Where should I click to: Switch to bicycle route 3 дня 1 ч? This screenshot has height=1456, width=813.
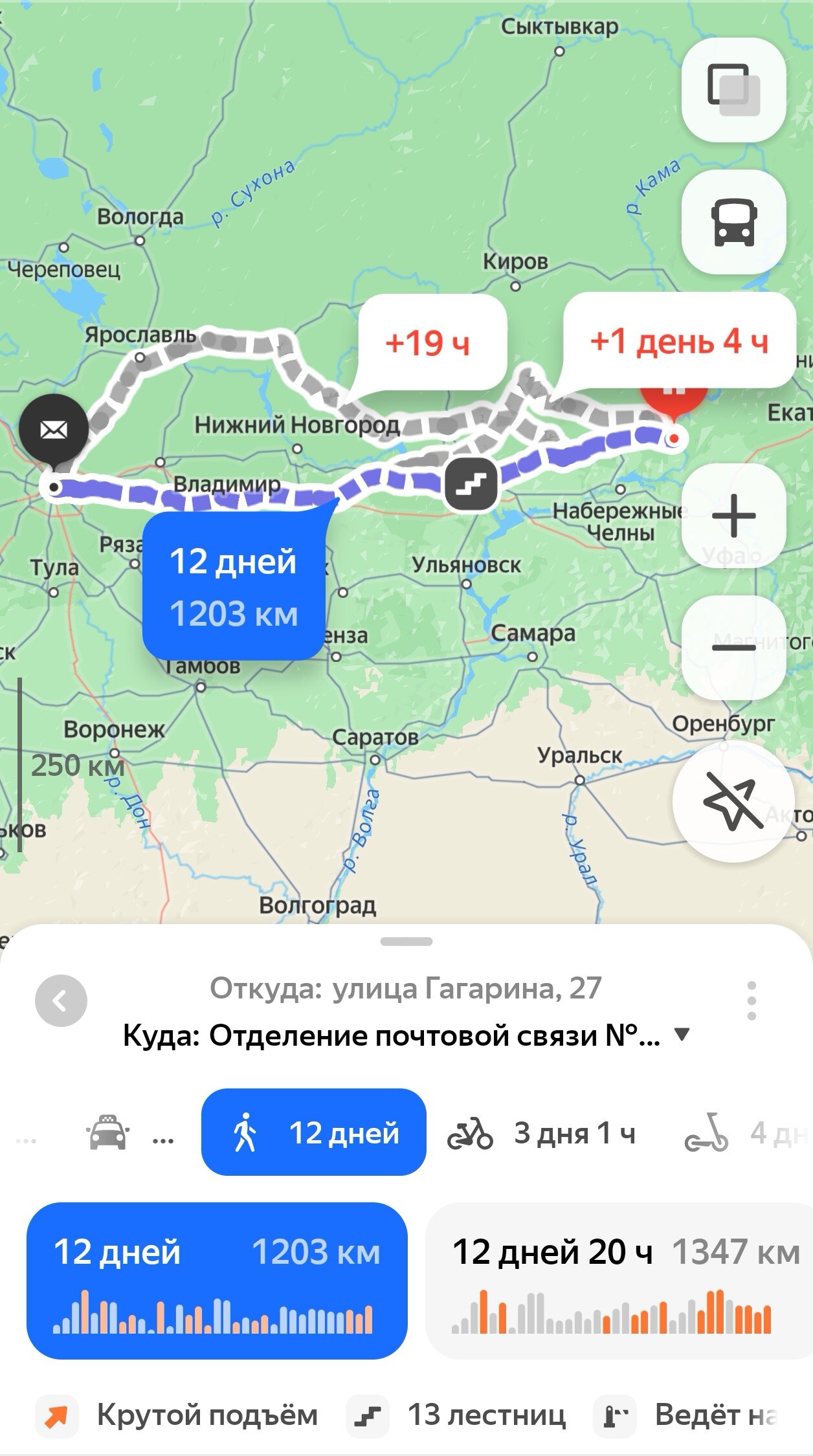[541, 1133]
